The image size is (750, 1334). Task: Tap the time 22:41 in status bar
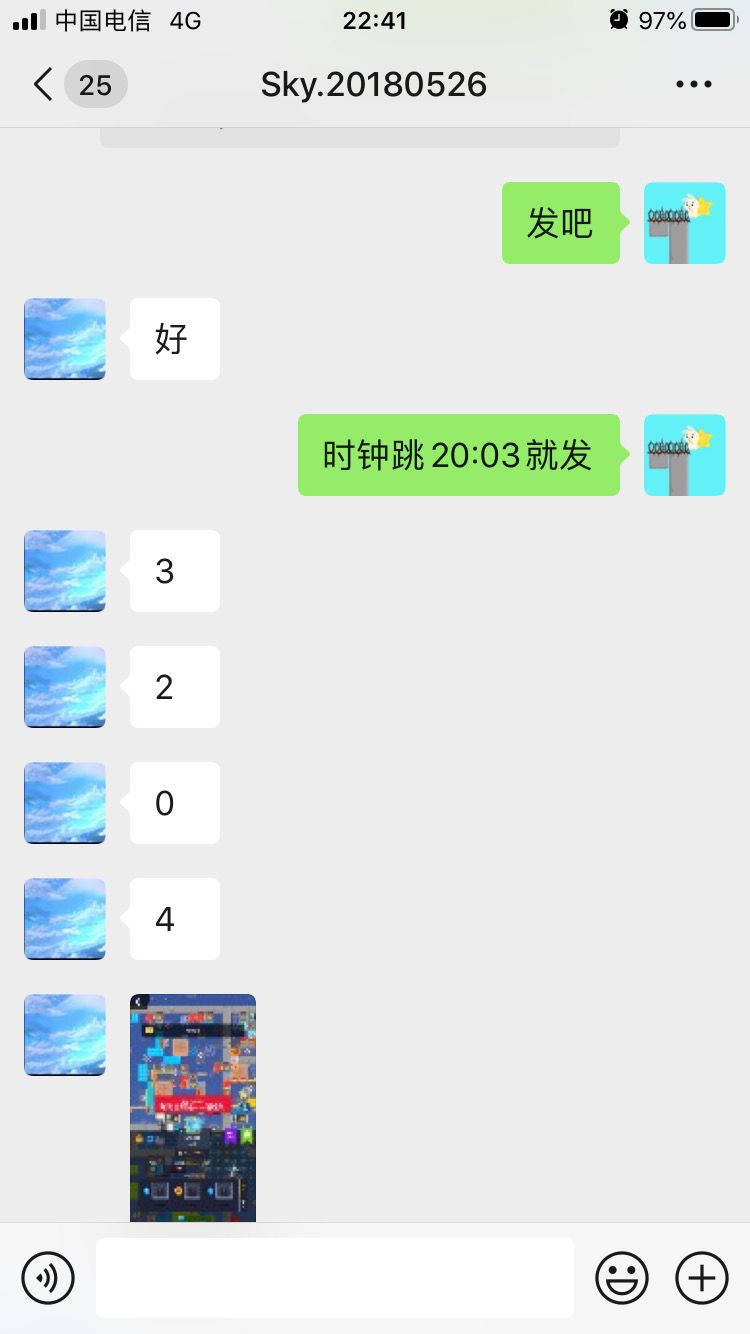click(374, 20)
